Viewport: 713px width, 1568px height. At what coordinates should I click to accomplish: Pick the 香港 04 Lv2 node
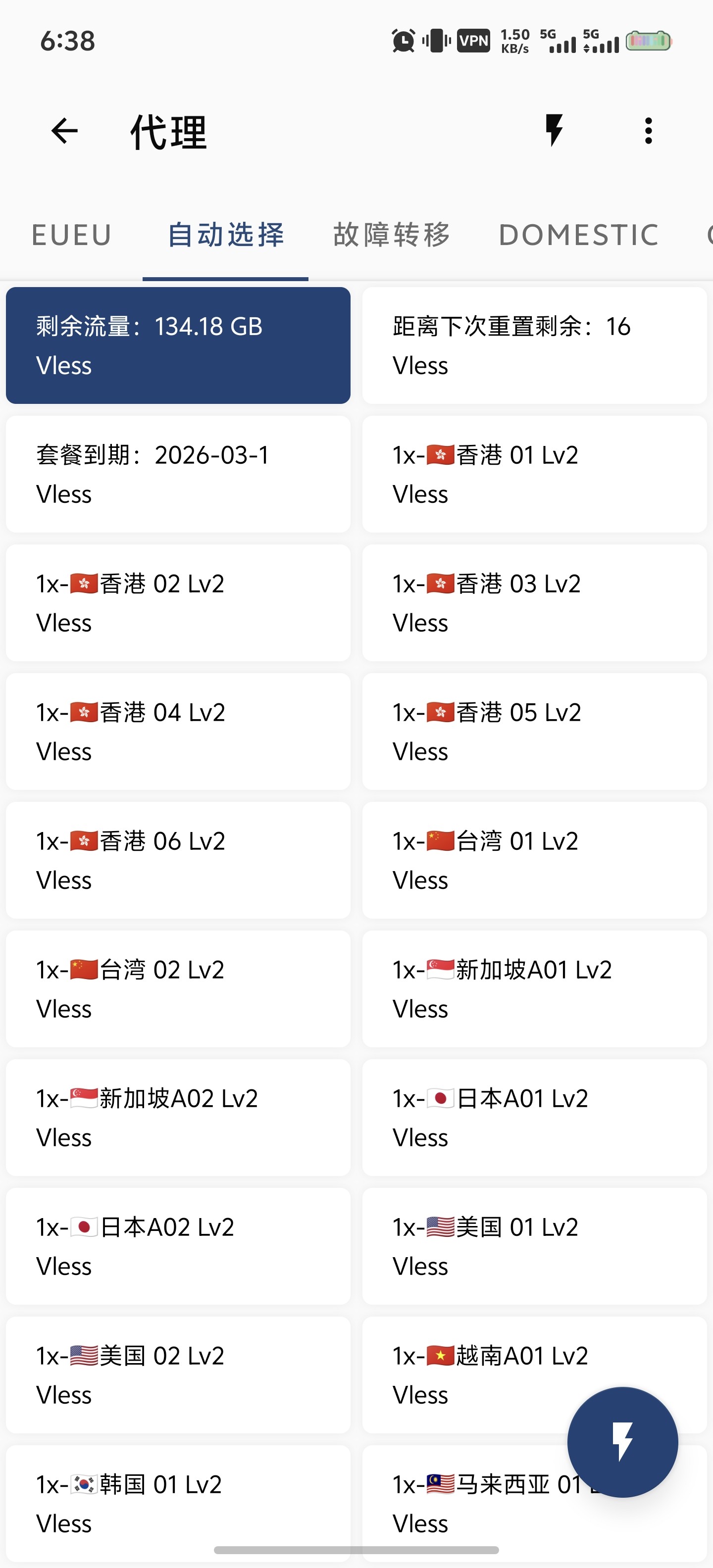pyautogui.click(x=178, y=731)
